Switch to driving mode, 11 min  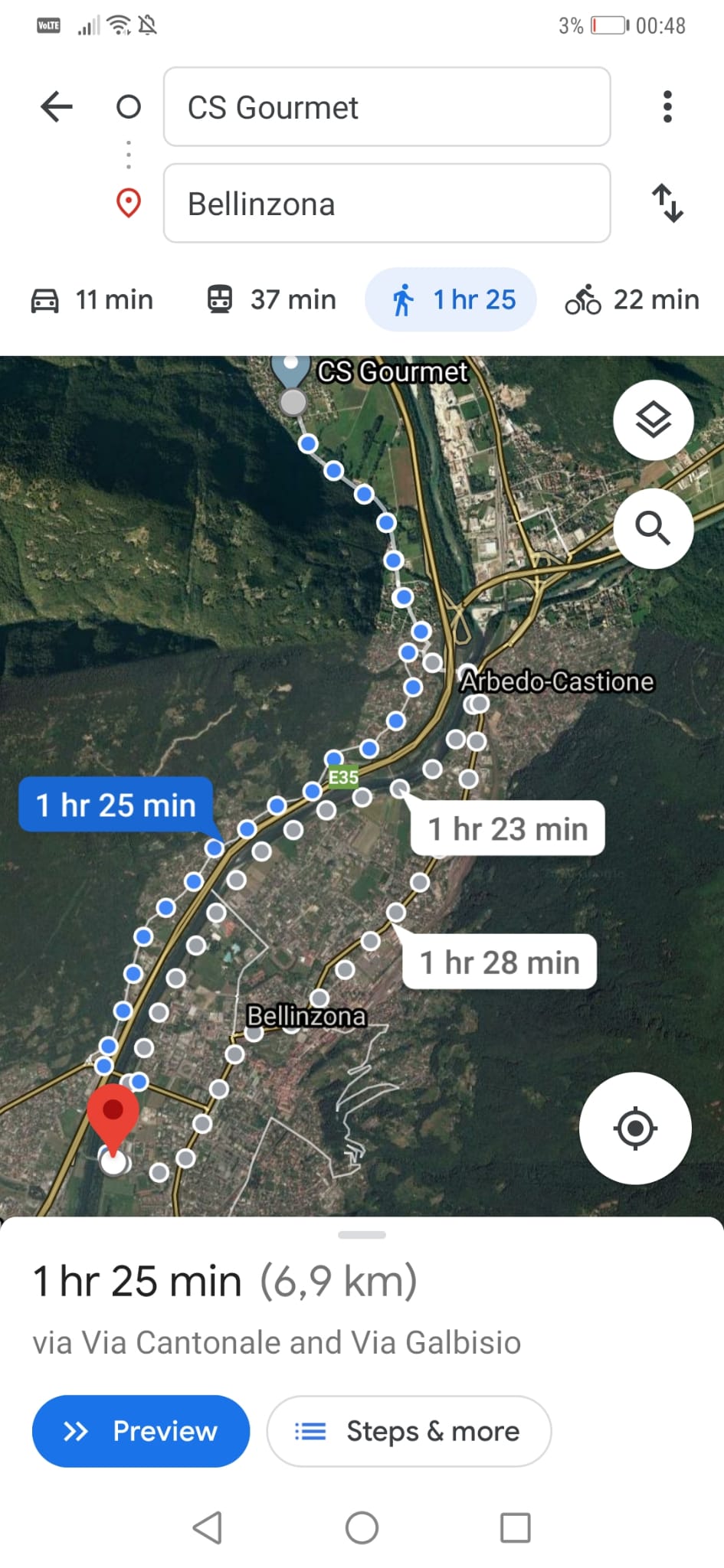92,299
